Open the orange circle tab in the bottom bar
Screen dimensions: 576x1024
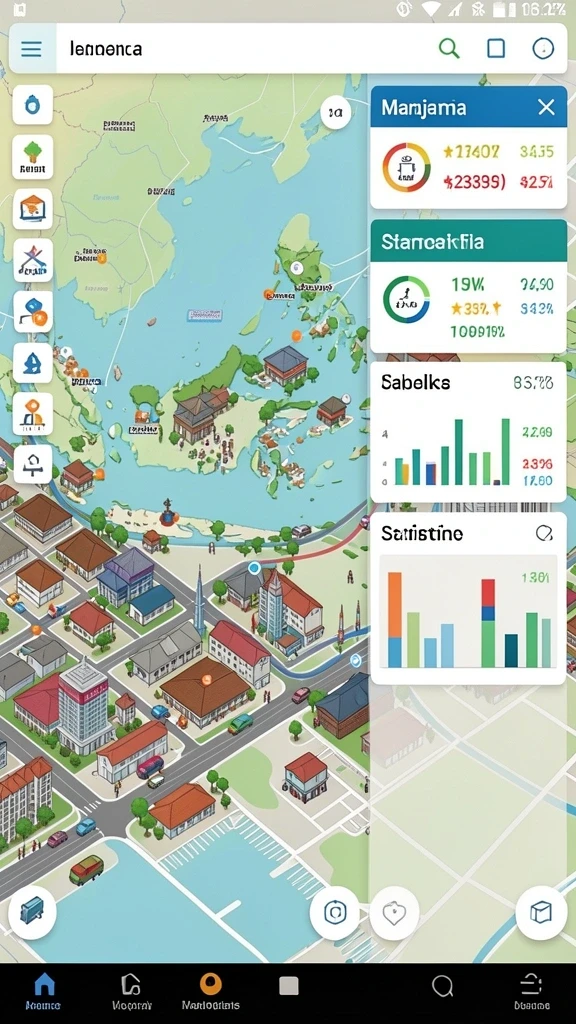pyautogui.click(x=210, y=991)
